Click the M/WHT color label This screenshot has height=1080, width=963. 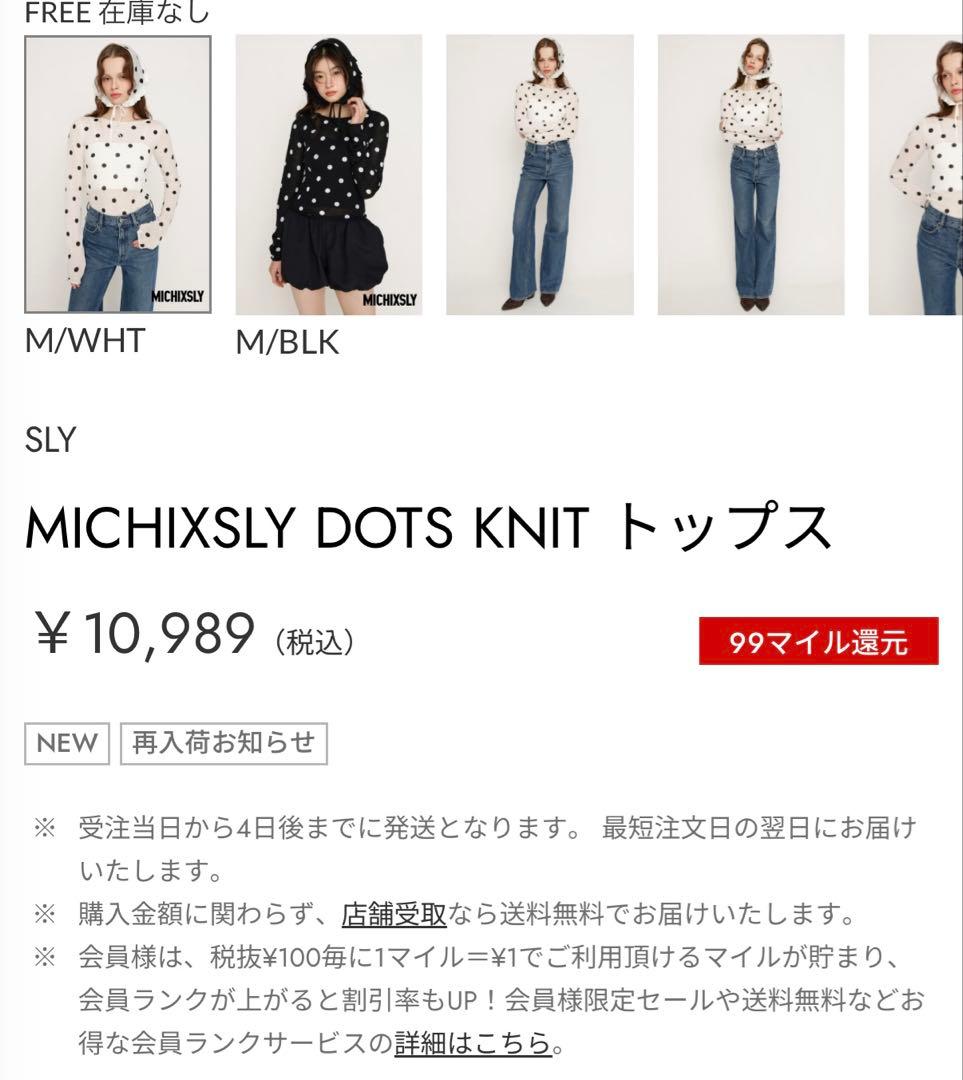85,344
